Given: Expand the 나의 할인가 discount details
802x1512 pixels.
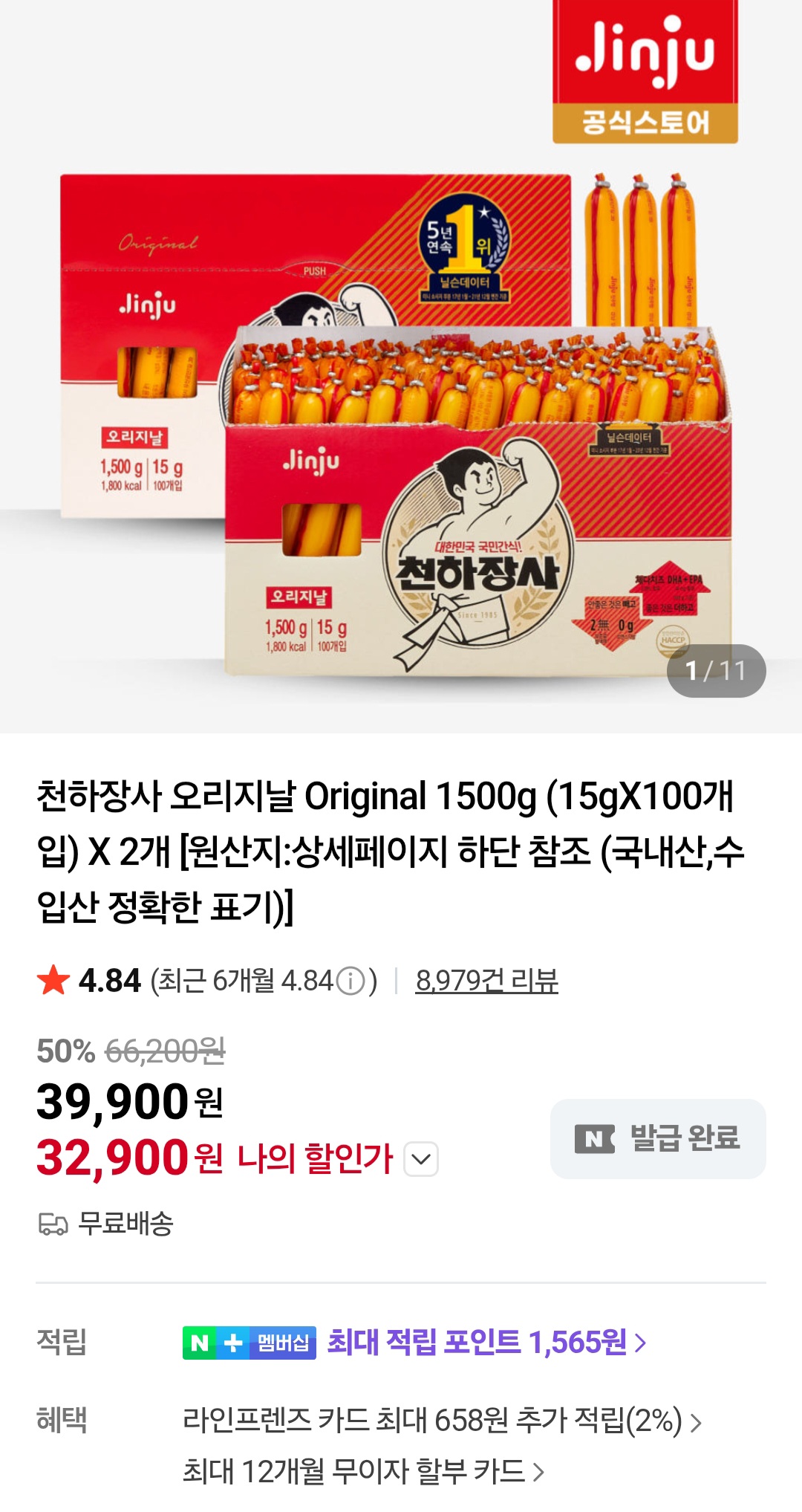Looking at the screenshot, I should click(421, 1159).
